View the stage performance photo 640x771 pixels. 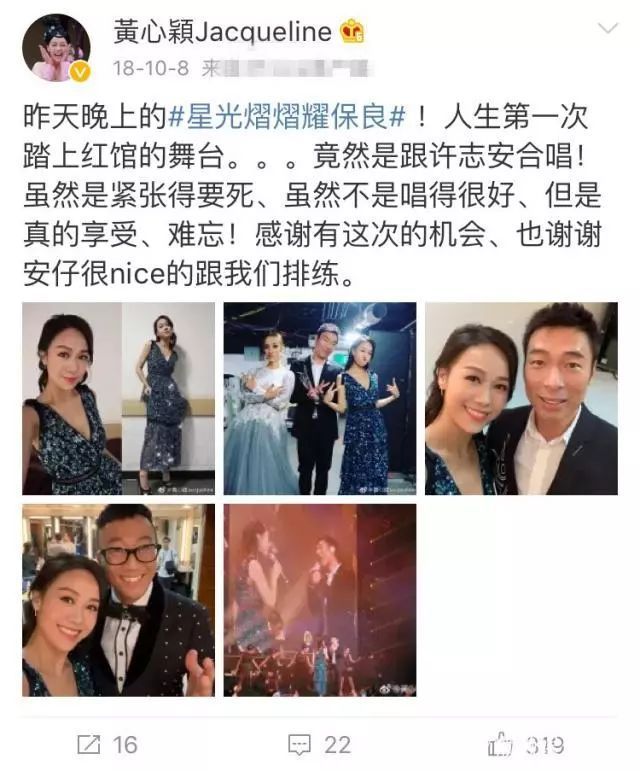click(319, 600)
